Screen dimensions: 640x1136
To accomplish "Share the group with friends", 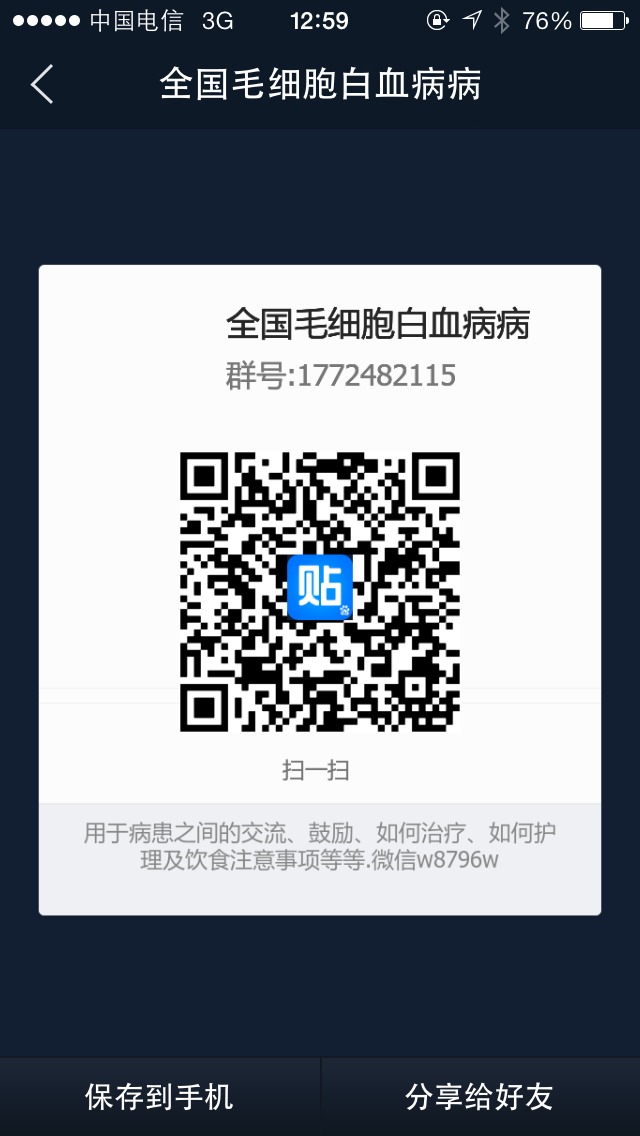I will point(479,1097).
